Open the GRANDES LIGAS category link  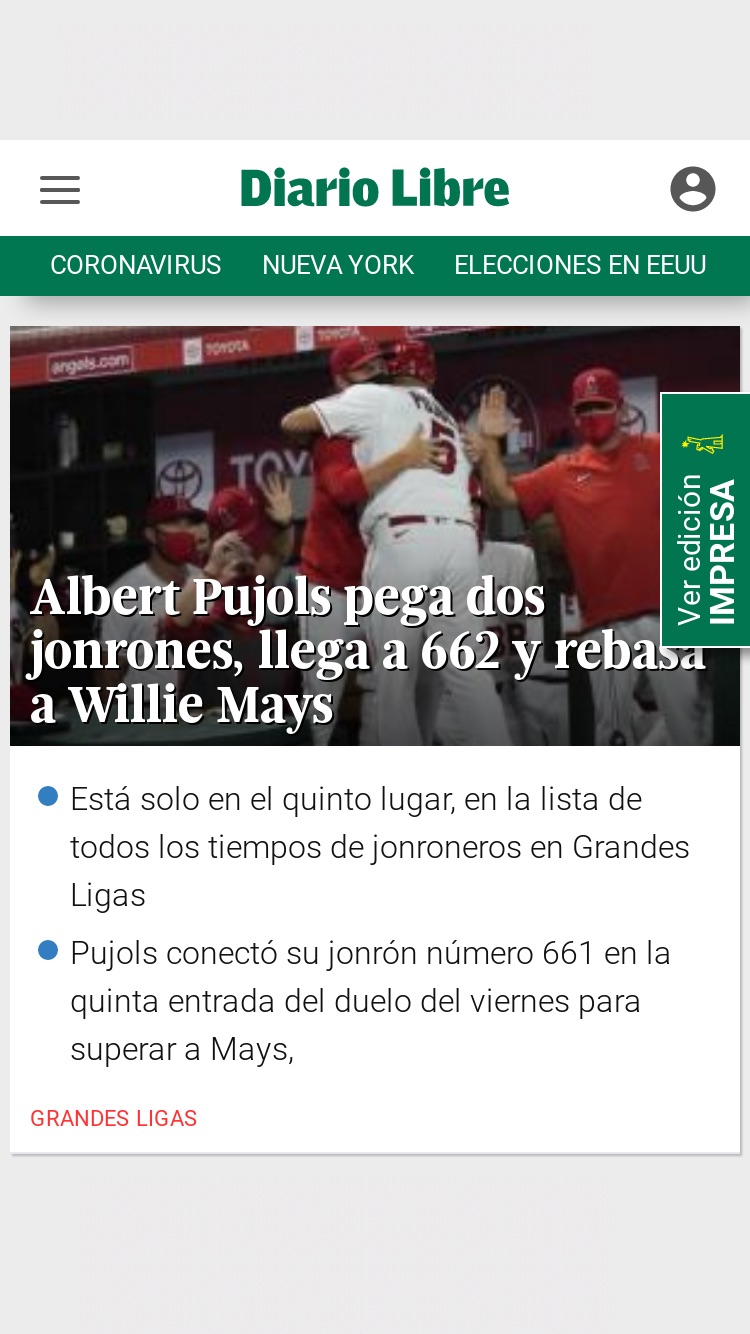tap(114, 1118)
